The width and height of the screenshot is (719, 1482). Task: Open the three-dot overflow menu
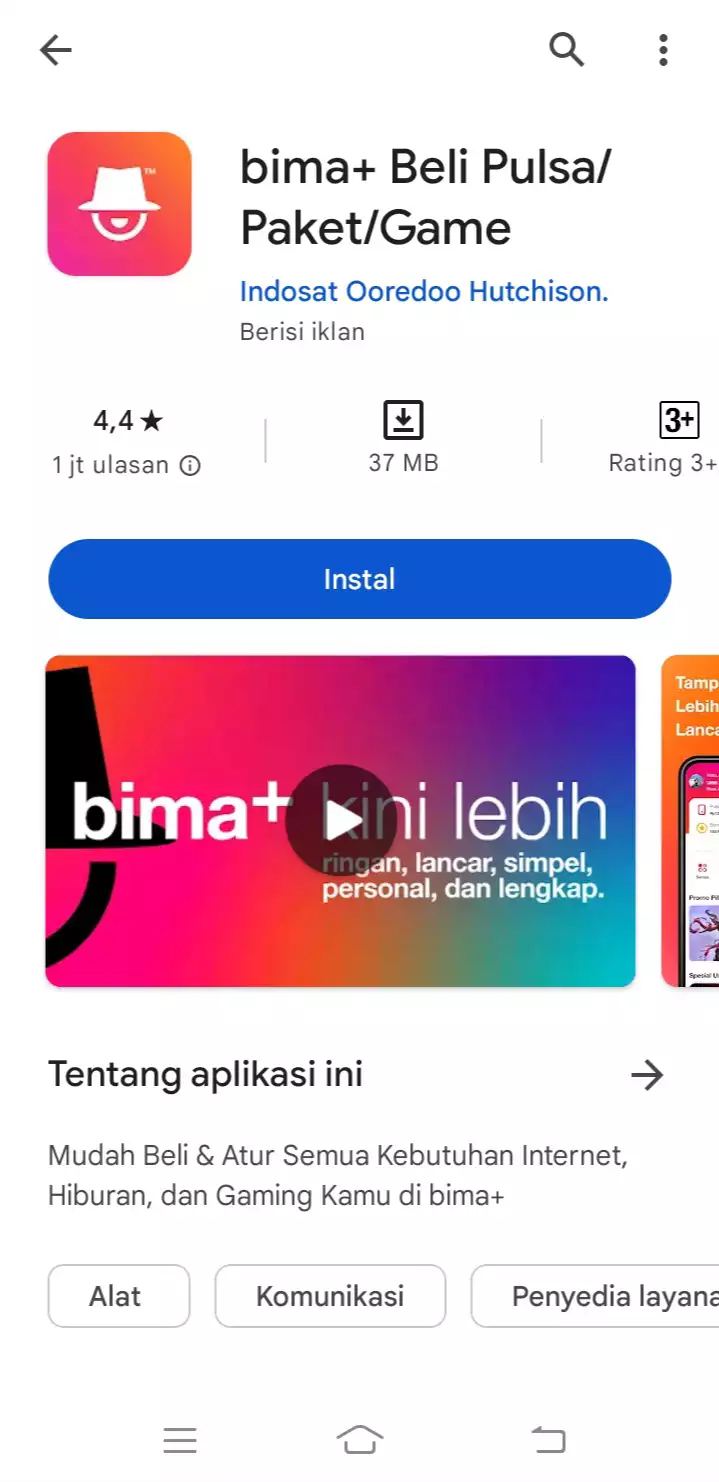[662, 49]
